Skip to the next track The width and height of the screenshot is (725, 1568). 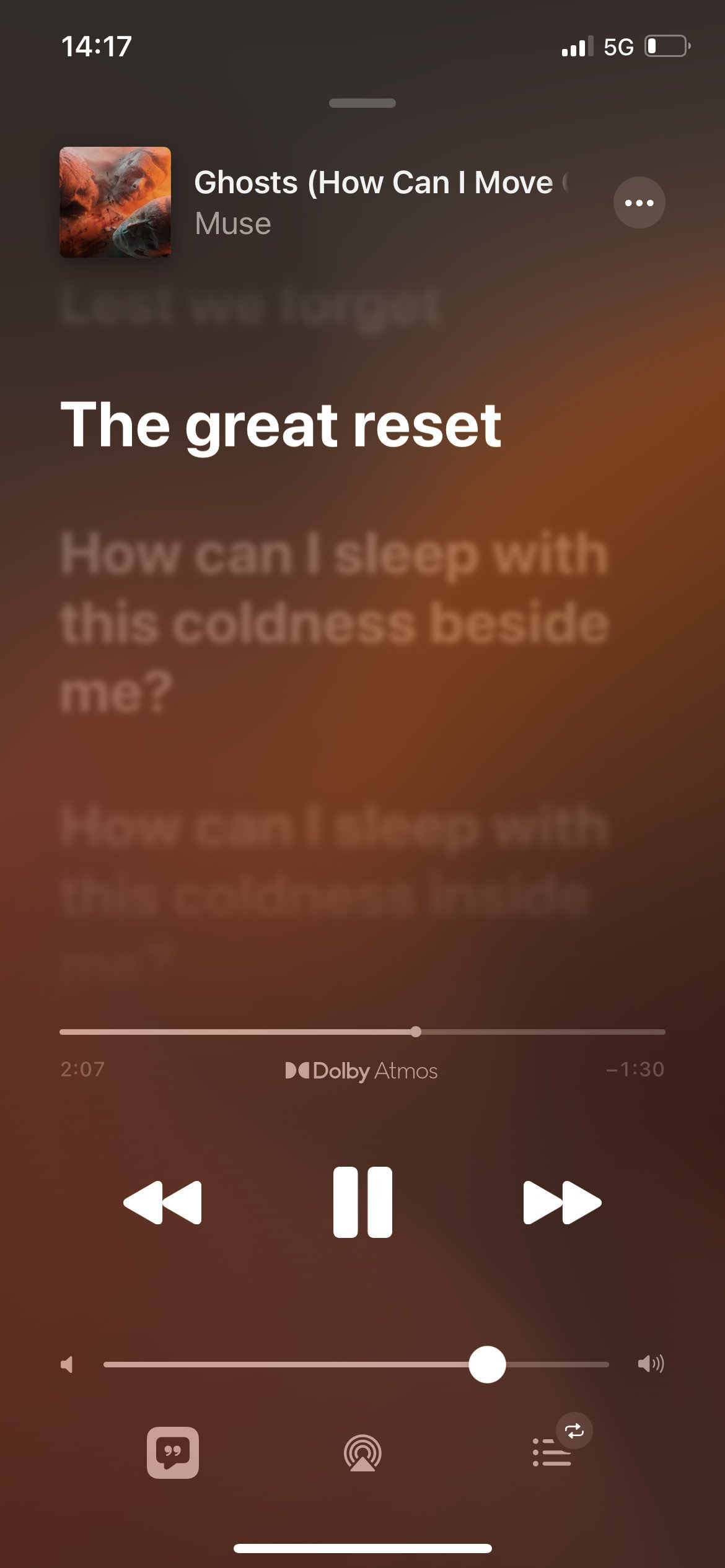(x=562, y=1202)
